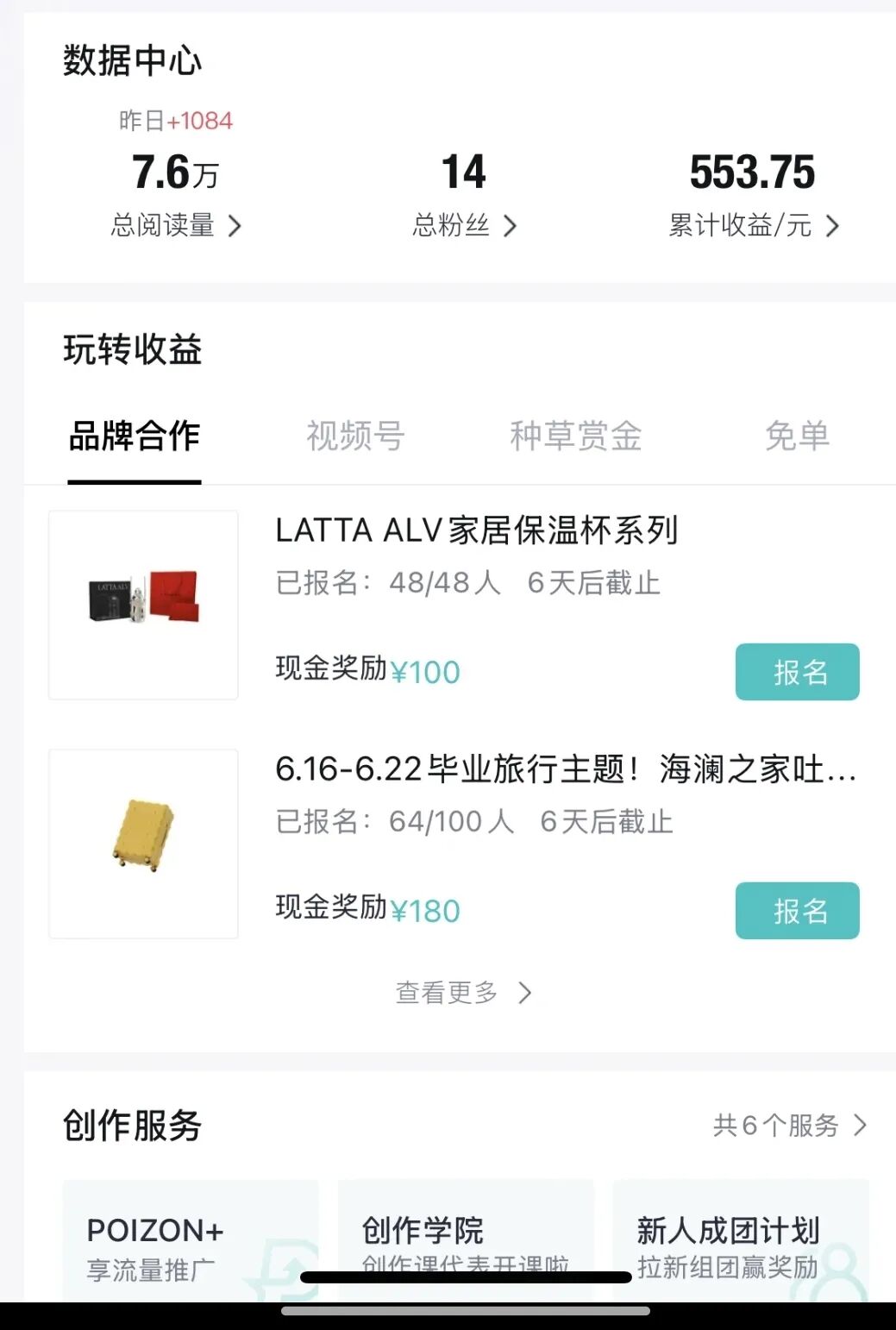The width and height of the screenshot is (896, 1330).
Task: Switch to the 视频号 tab
Action: click(355, 436)
